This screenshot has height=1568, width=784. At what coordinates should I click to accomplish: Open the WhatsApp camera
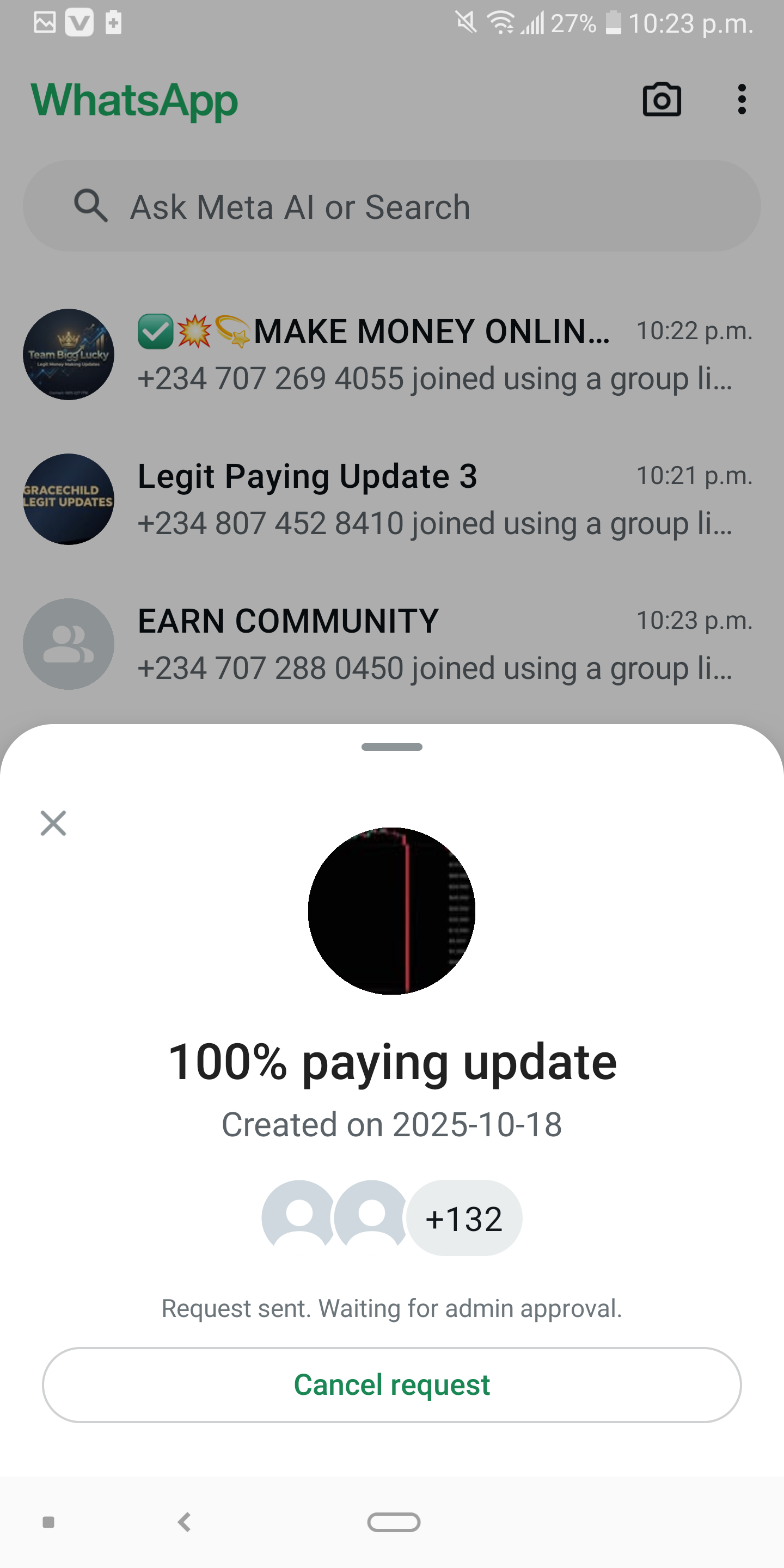661,100
